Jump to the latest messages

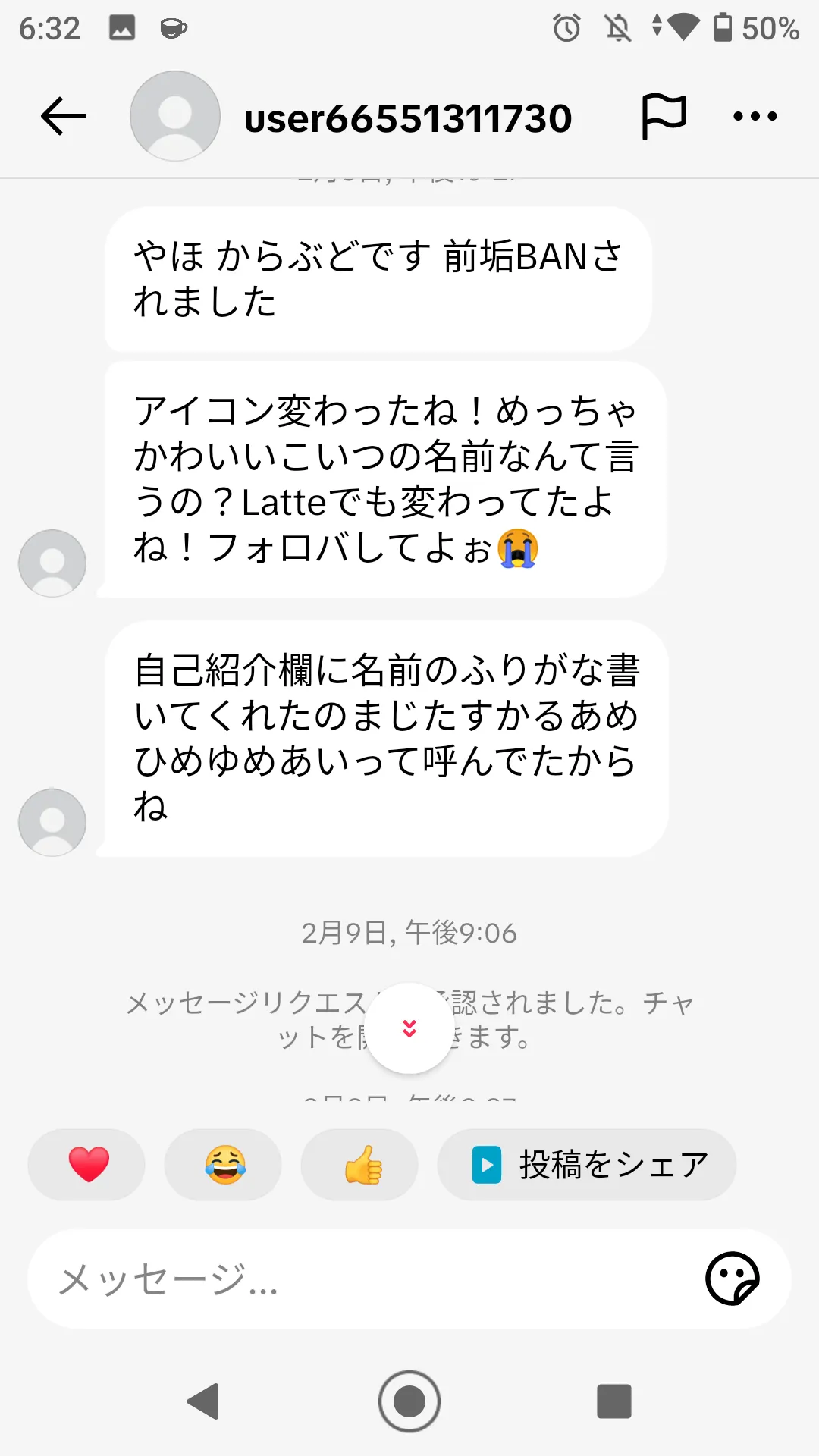click(x=409, y=1028)
